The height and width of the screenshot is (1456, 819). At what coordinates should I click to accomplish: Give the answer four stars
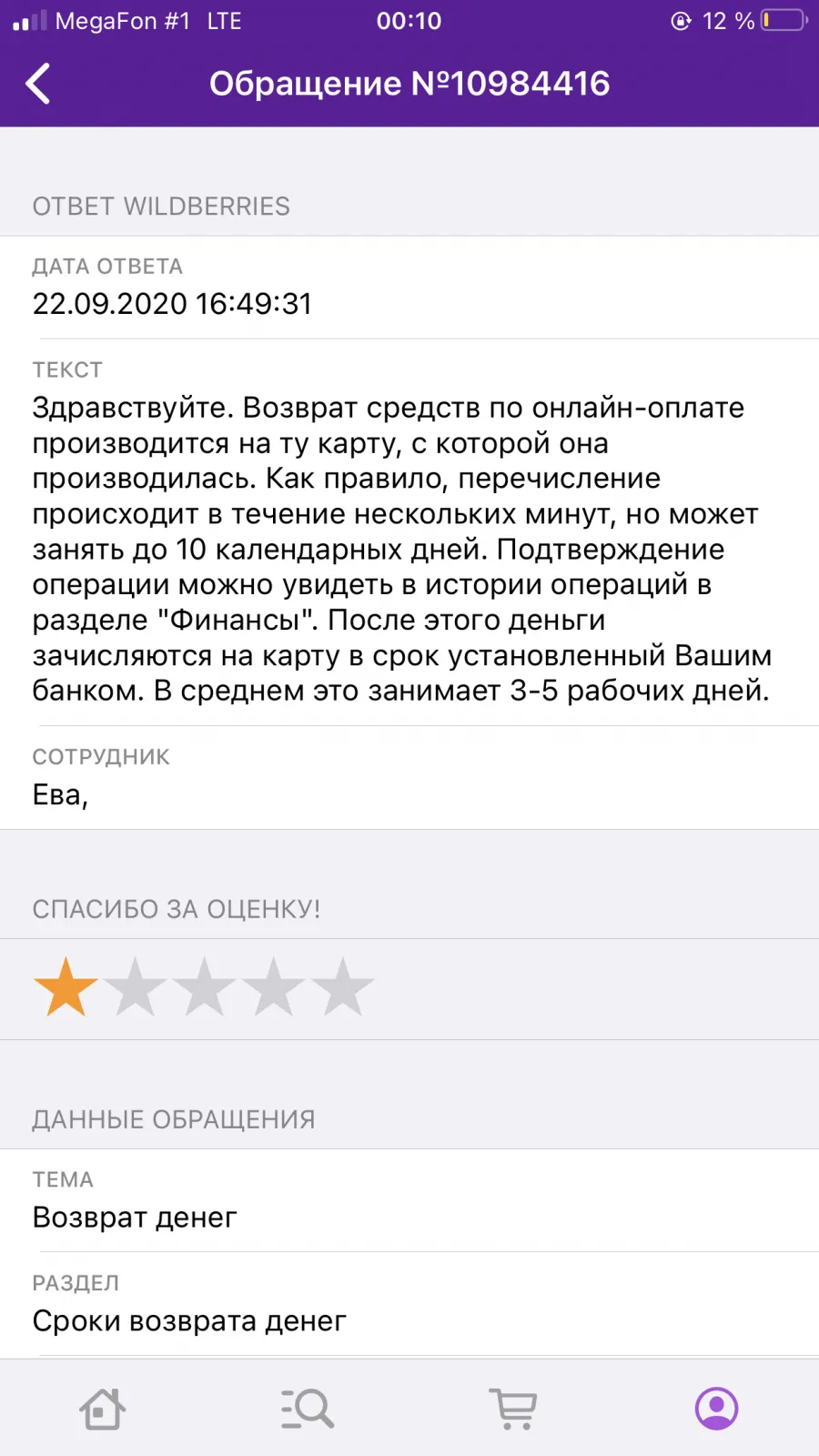click(273, 986)
